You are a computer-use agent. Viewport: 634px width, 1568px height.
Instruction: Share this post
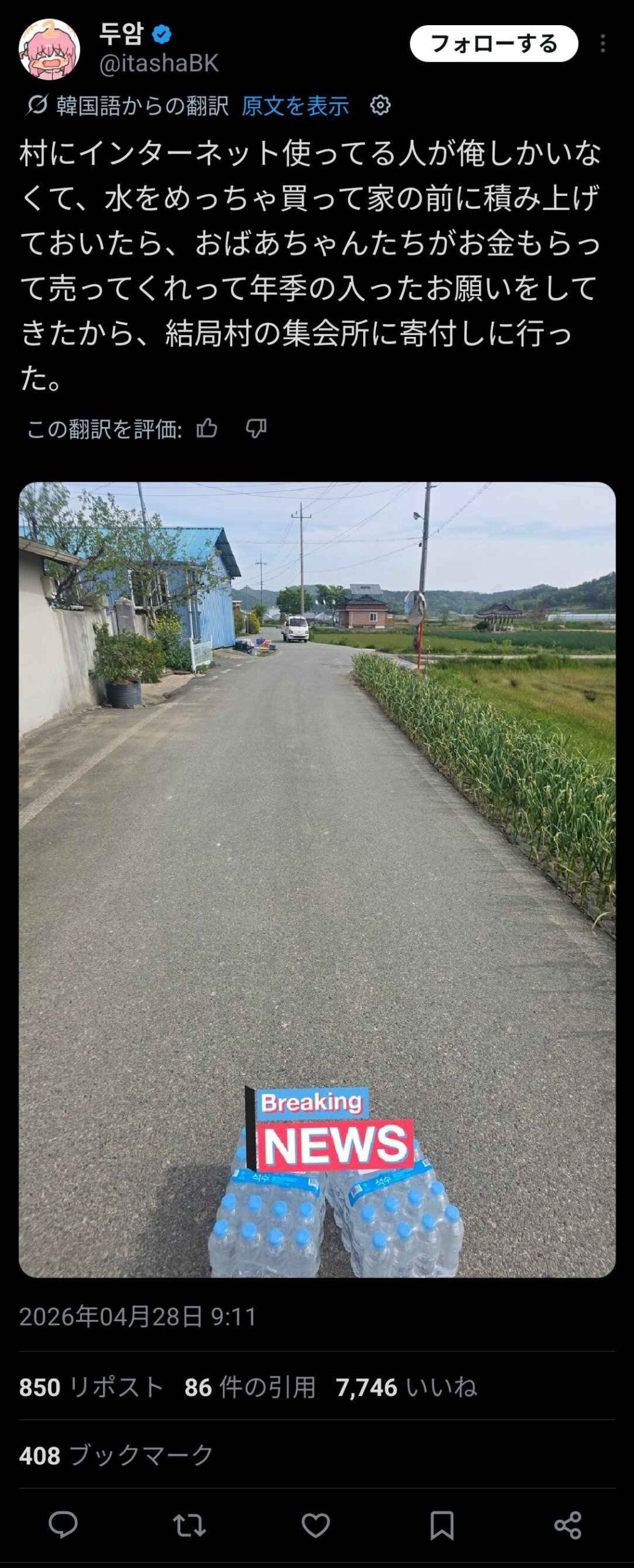(x=567, y=1525)
